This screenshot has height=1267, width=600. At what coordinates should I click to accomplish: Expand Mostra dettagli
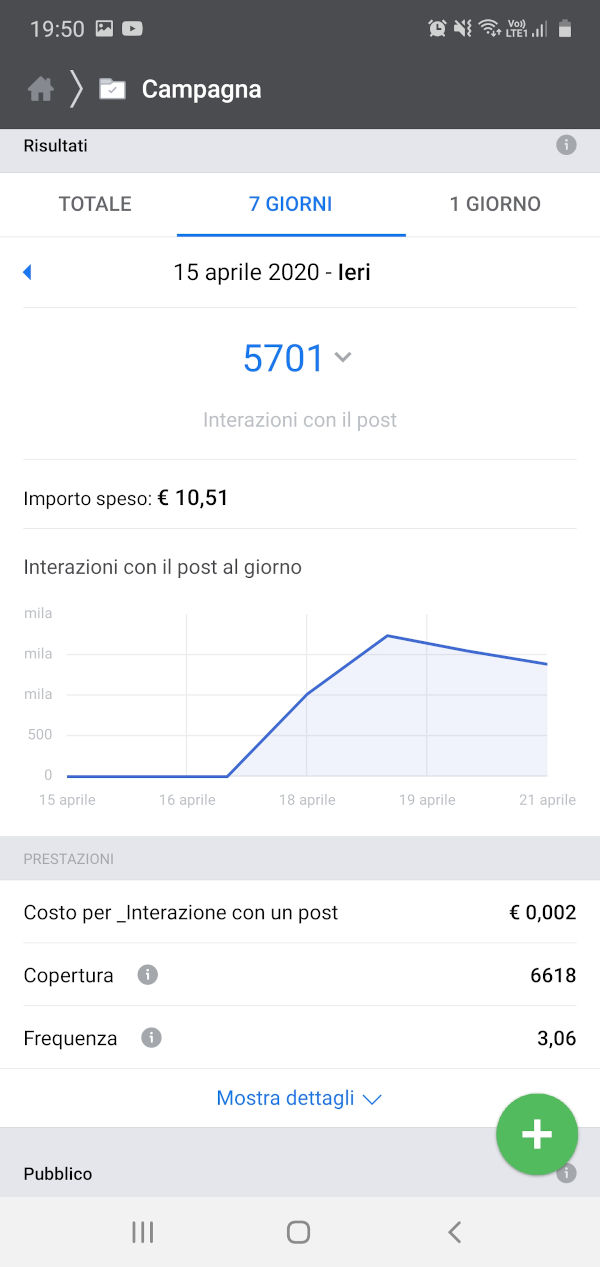coord(299,1098)
